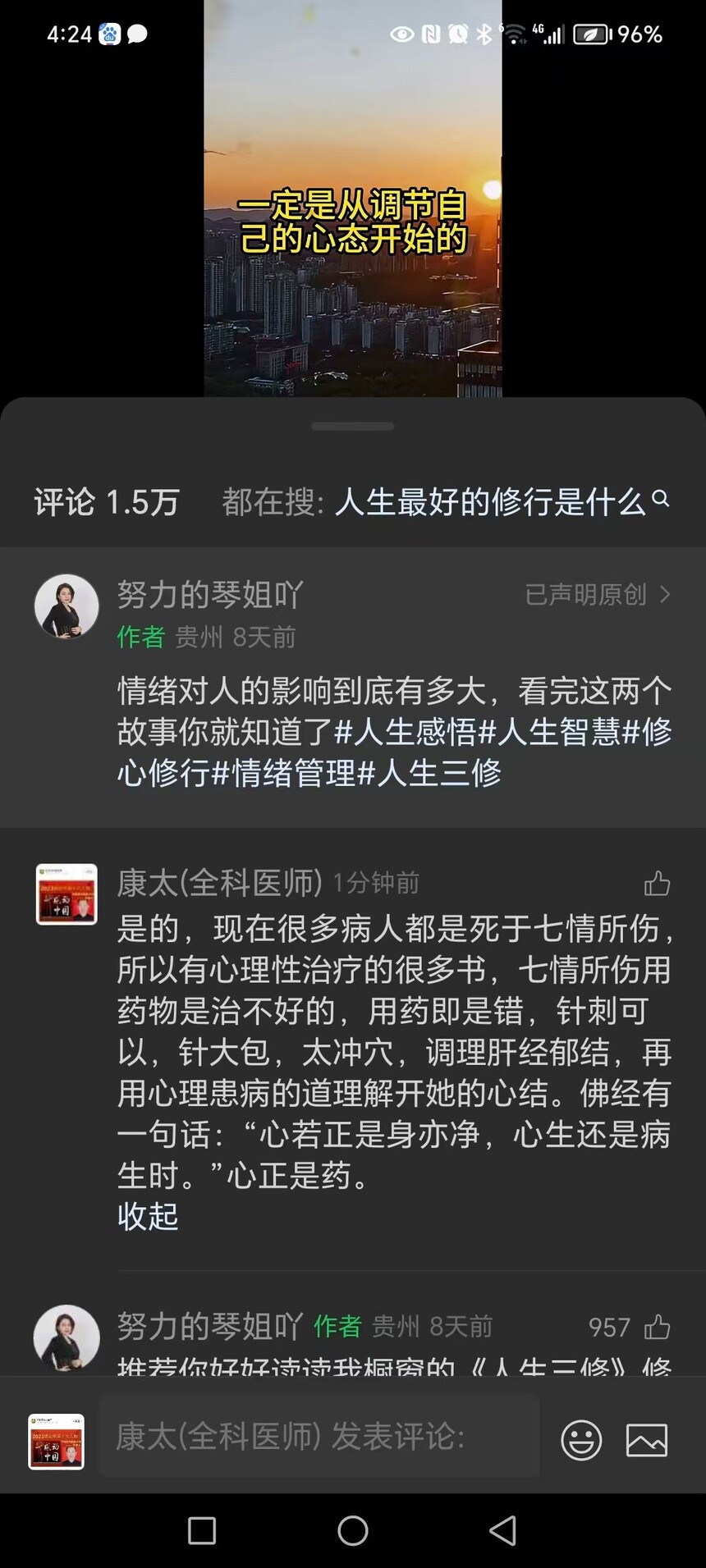Screen dimensions: 706x1568
Task: Open the system recent apps button
Action: [202, 1530]
